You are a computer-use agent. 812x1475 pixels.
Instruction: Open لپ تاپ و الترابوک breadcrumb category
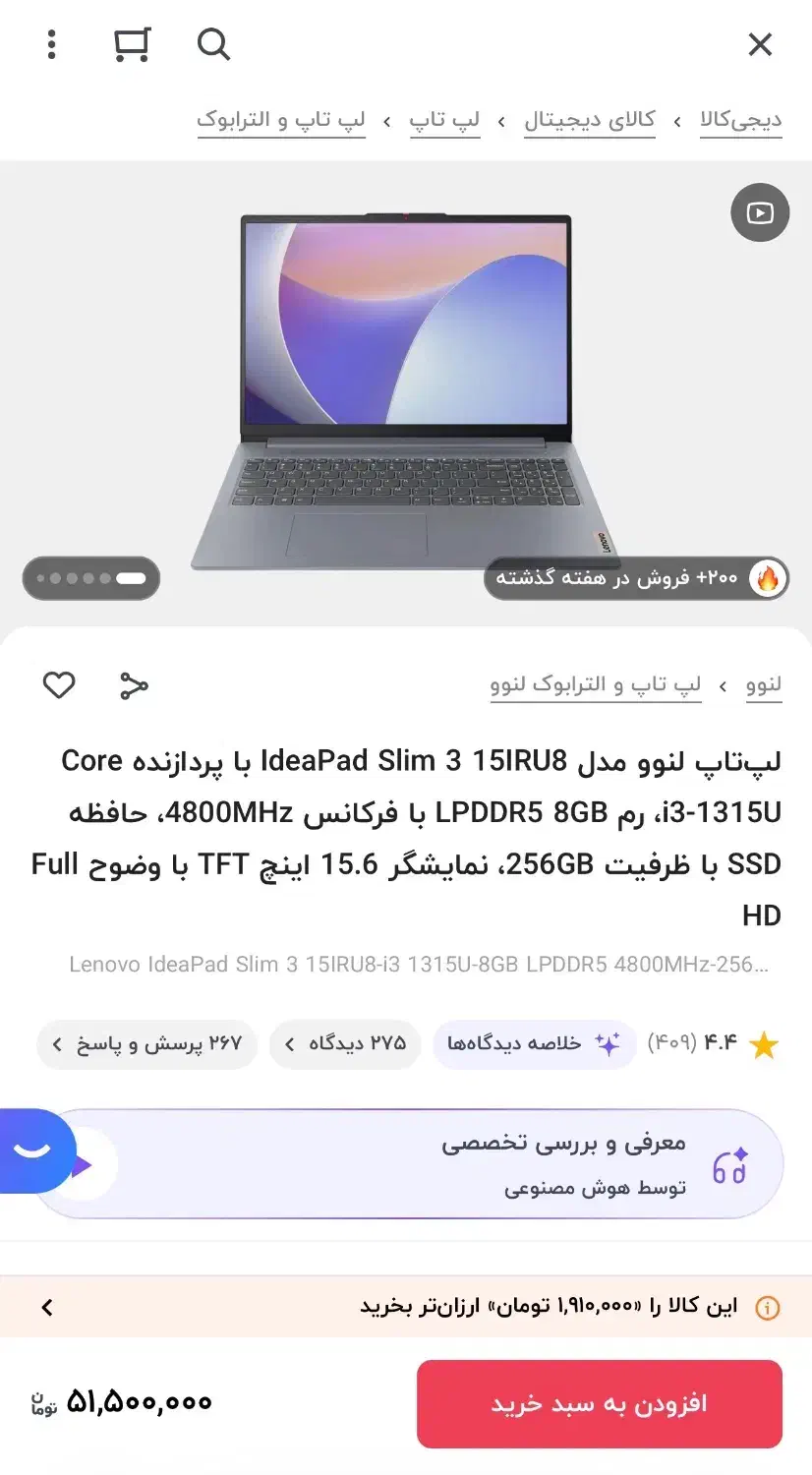(x=282, y=118)
